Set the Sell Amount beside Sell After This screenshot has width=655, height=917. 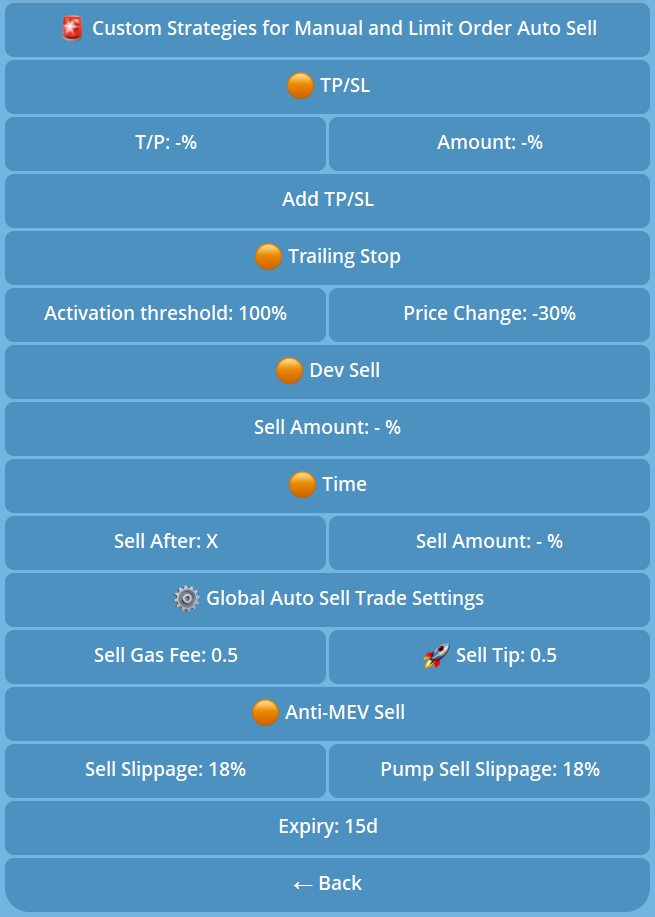coord(489,542)
